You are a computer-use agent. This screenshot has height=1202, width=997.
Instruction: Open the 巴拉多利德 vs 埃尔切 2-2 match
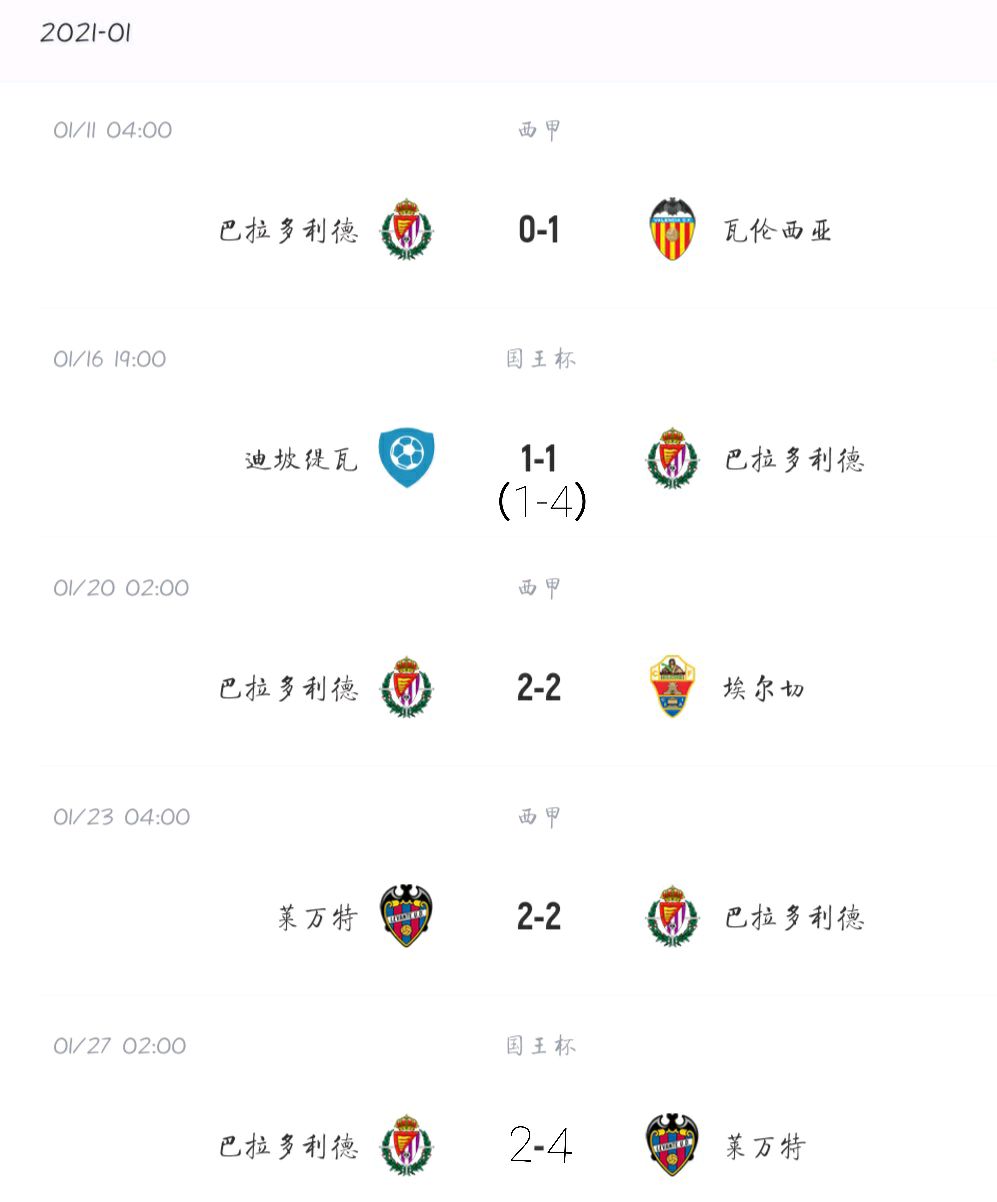538,688
